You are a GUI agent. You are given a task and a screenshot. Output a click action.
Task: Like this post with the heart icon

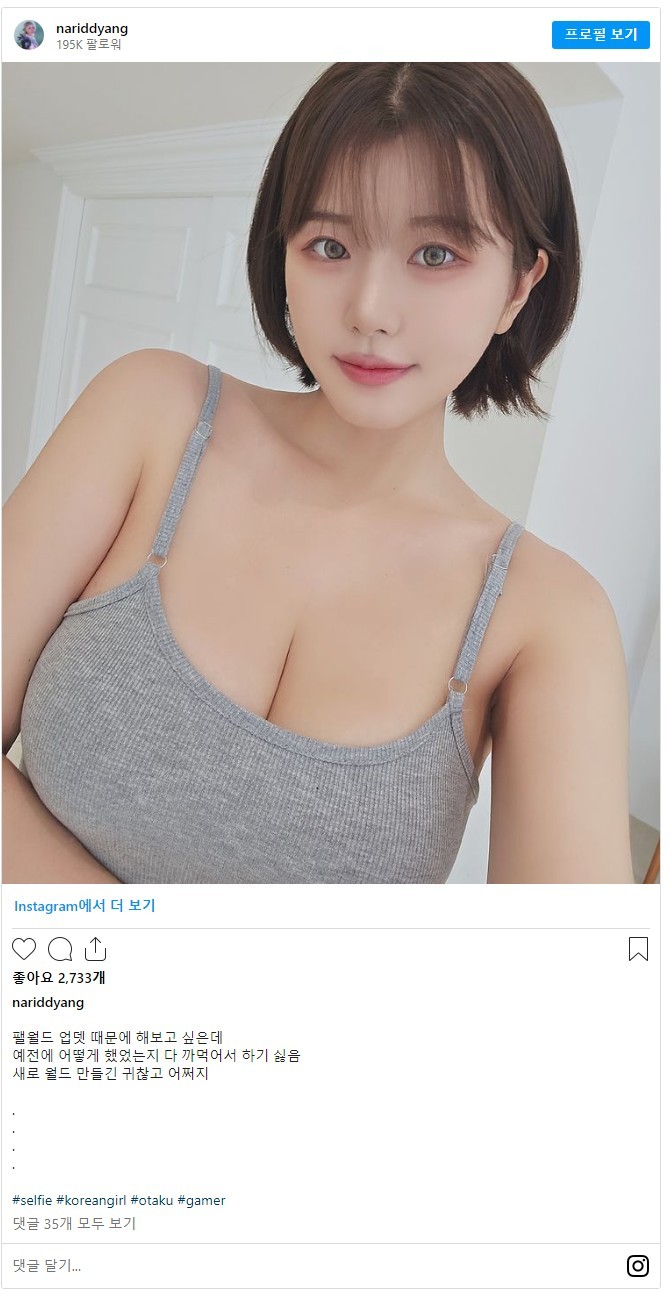point(24,949)
